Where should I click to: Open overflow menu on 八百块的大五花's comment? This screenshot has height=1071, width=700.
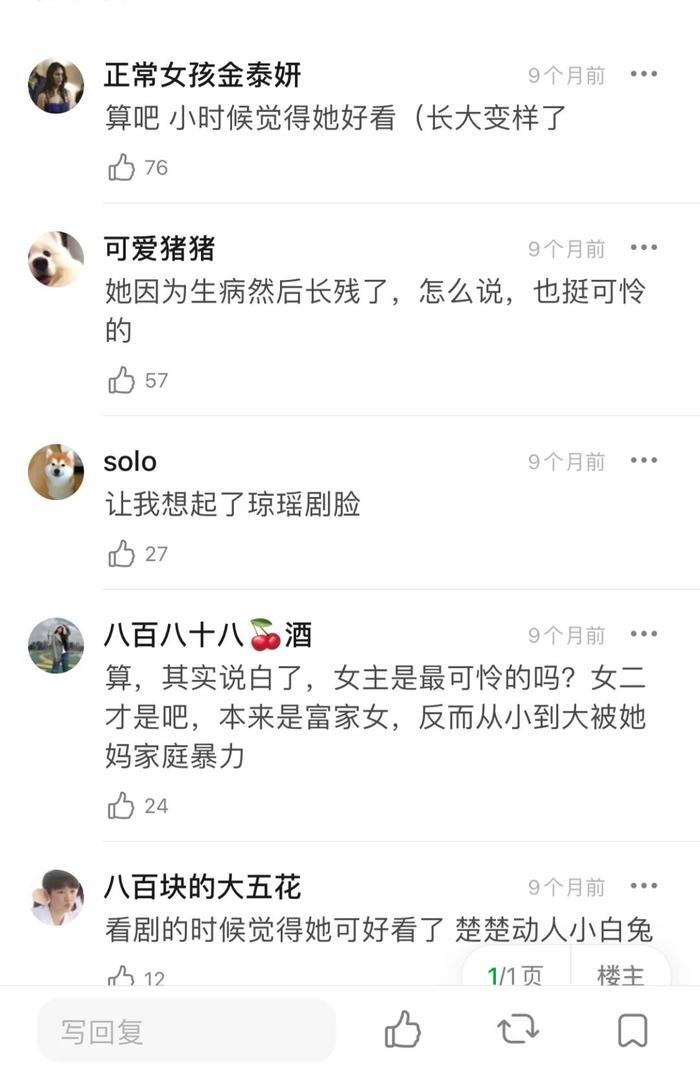pos(644,886)
